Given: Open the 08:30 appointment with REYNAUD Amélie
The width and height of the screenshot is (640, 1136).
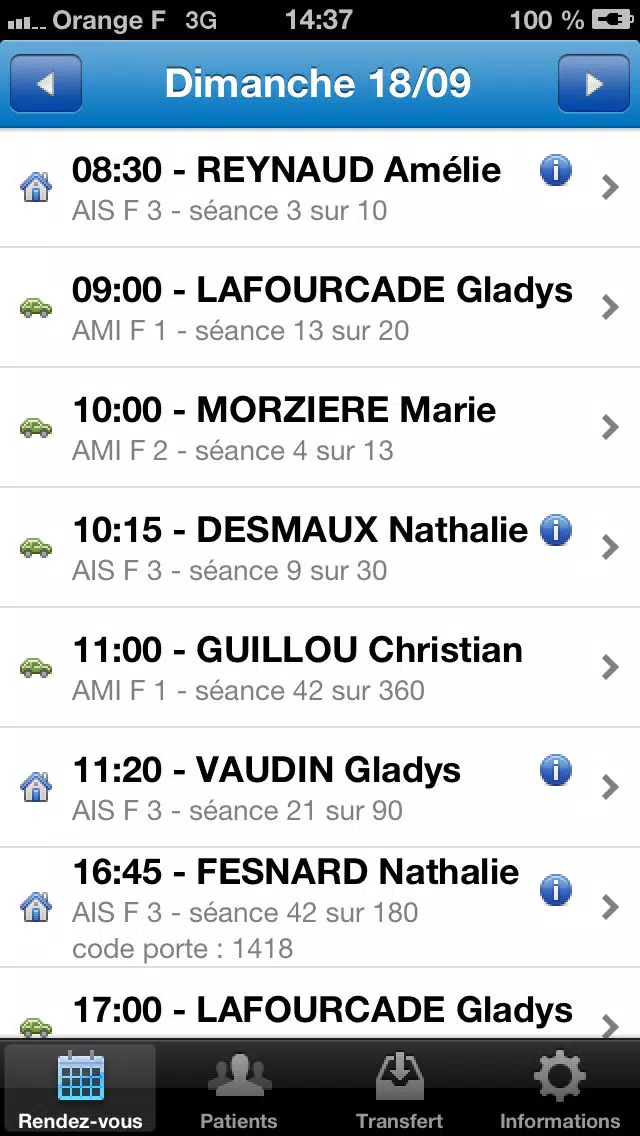Looking at the screenshot, I should pyautogui.click(x=320, y=188).
